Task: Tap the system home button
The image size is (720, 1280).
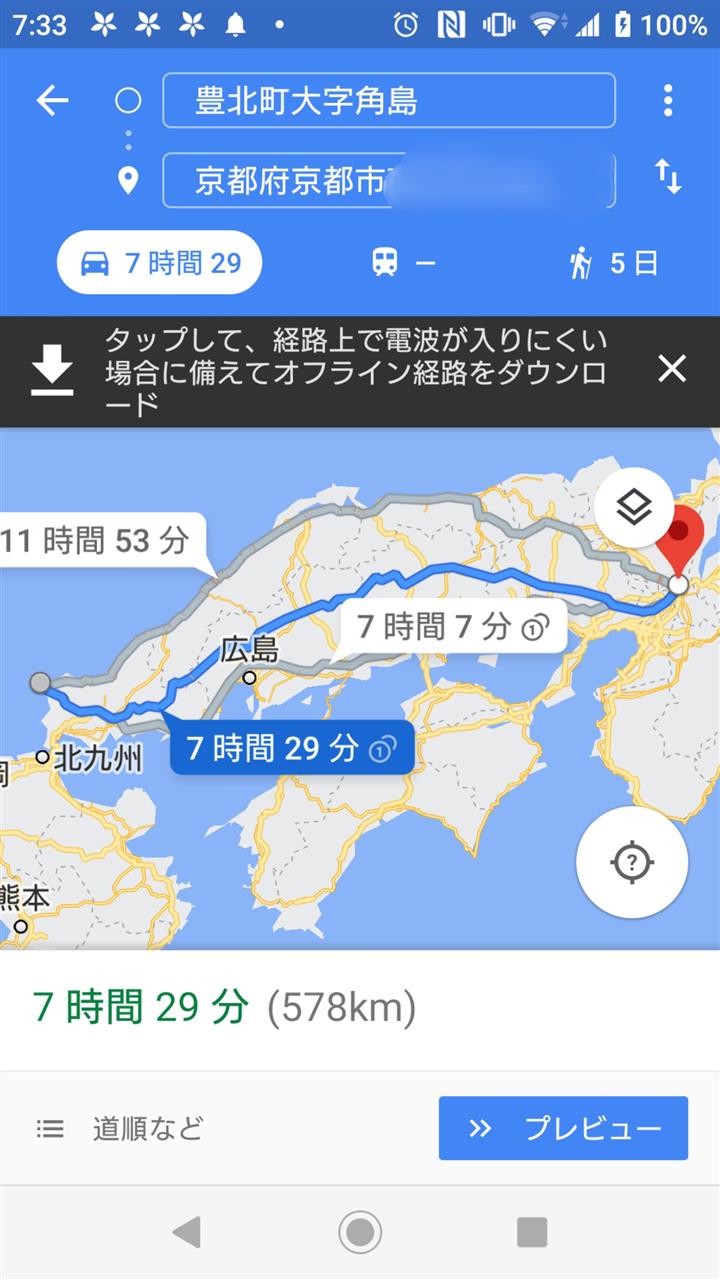Action: 360,1232
